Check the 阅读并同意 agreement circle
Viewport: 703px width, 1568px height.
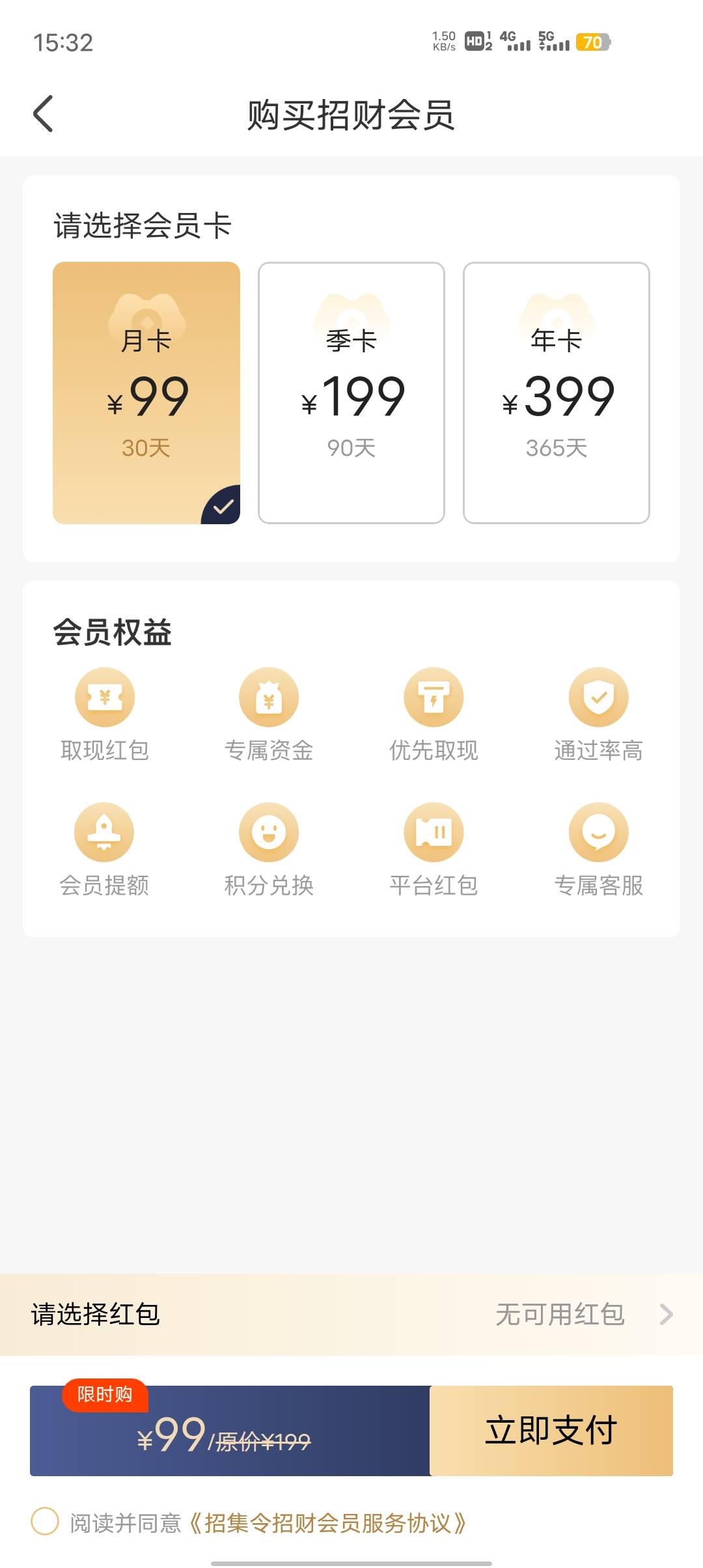(45, 1522)
